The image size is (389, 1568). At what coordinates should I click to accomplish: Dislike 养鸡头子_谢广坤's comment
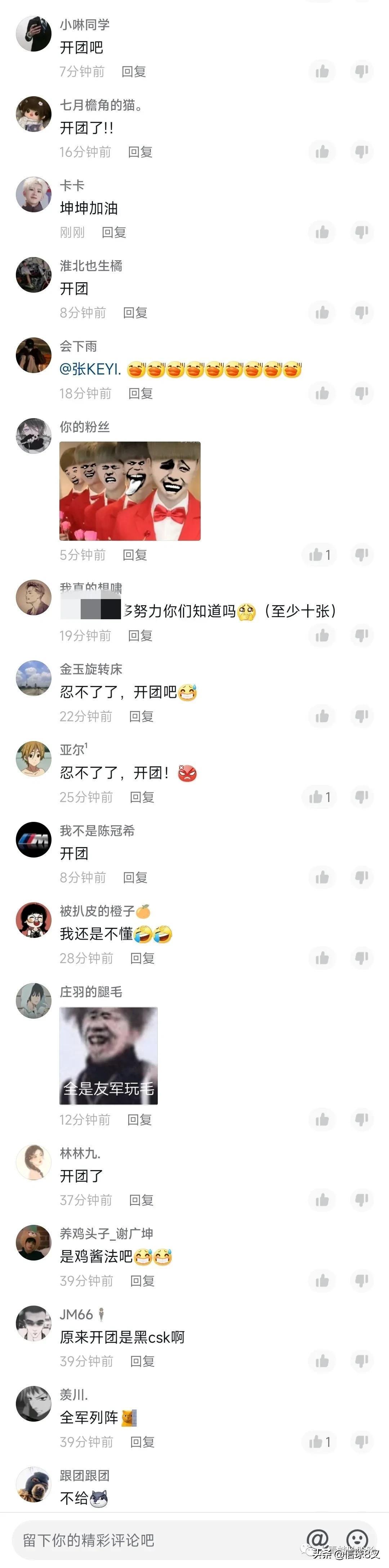[x=362, y=1281]
